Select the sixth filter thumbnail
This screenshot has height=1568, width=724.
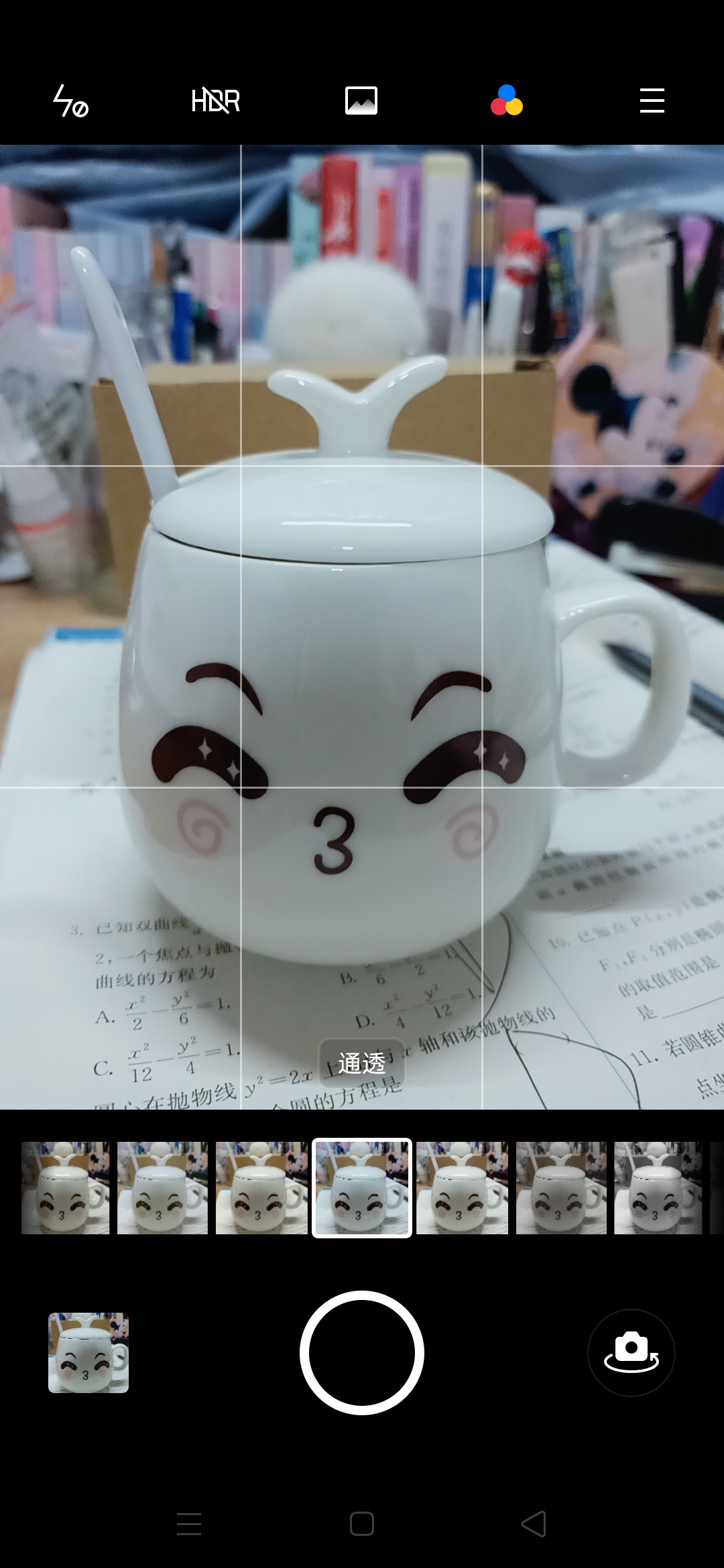[x=561, y=1188]
